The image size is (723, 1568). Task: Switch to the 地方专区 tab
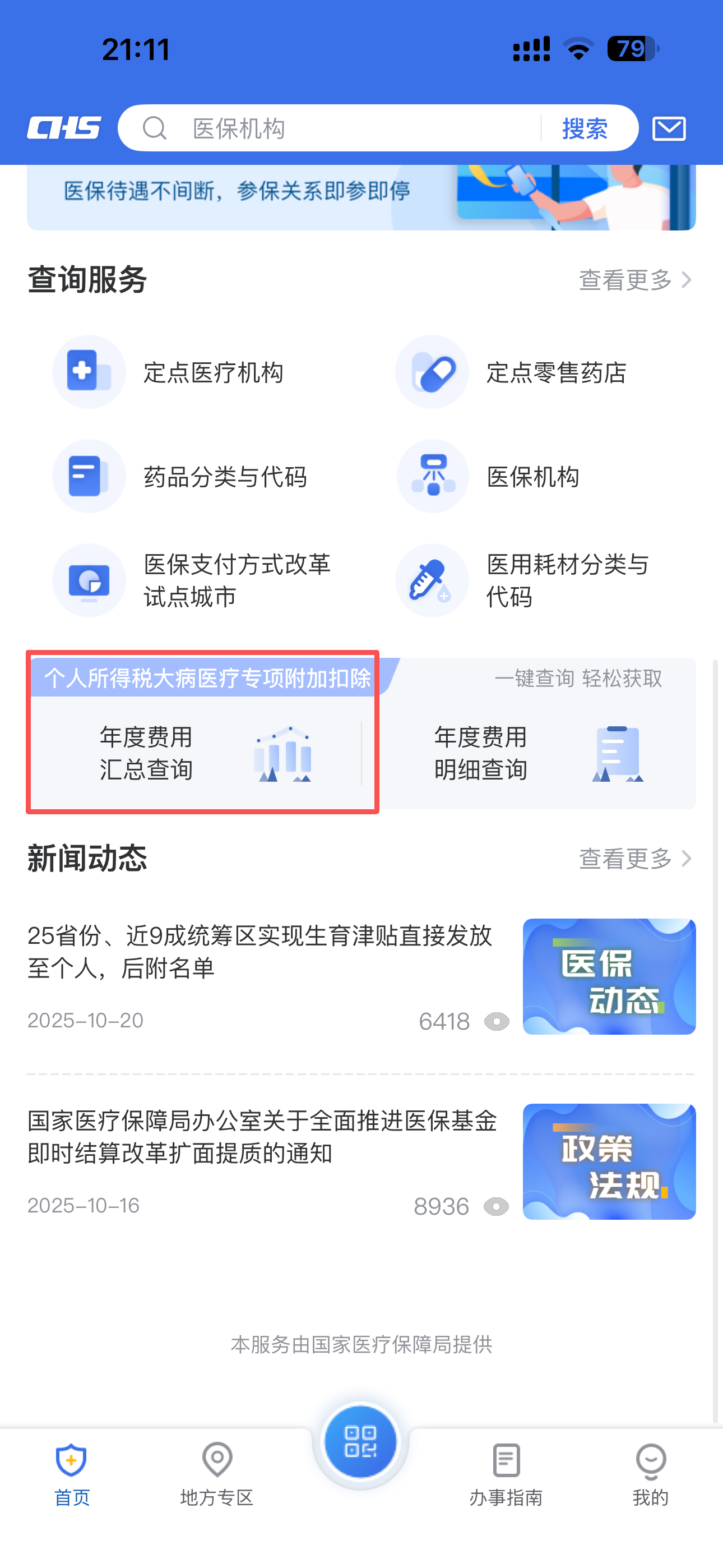[x=217, y=1473]
